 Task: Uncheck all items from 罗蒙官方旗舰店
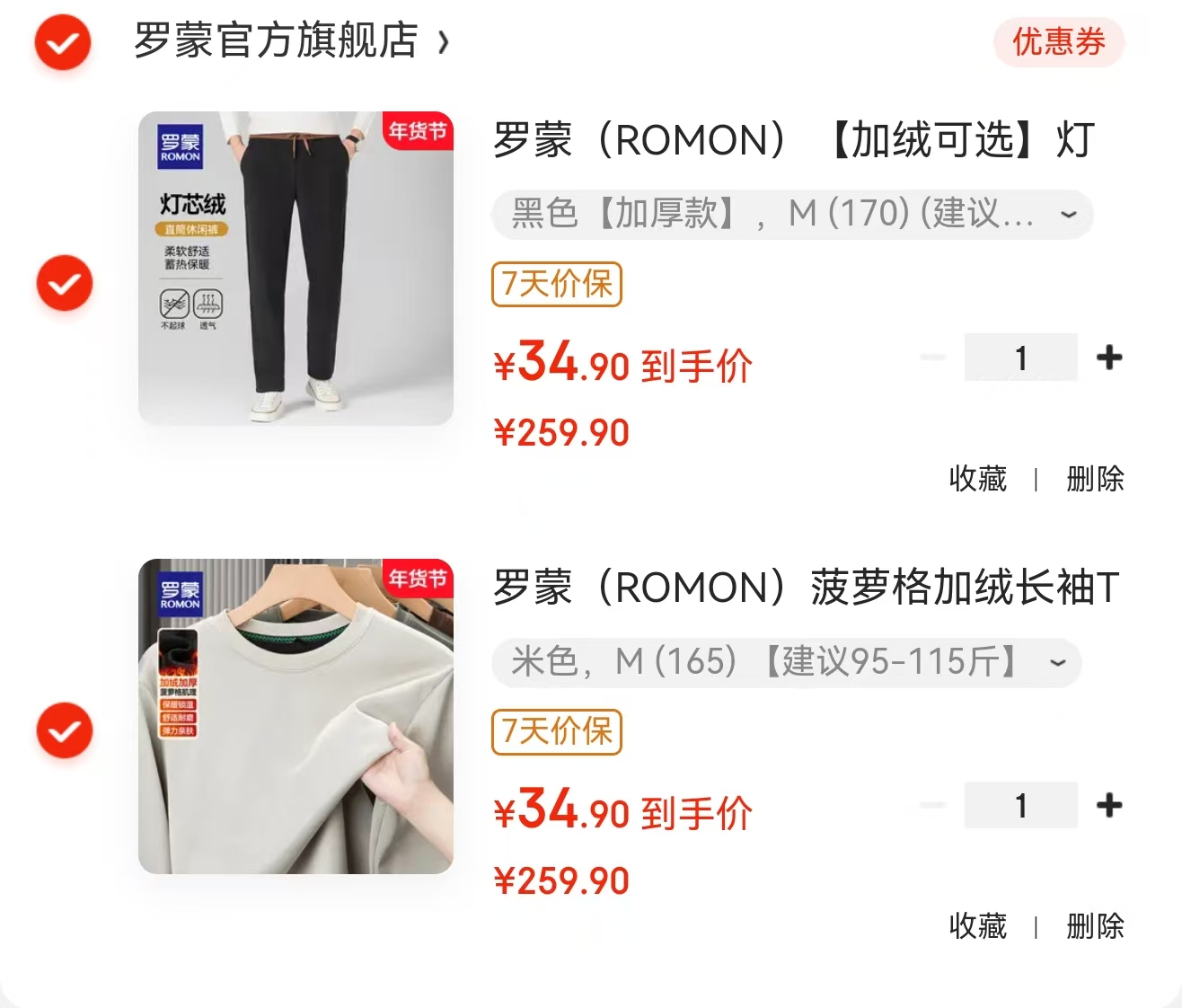point(63,42)
